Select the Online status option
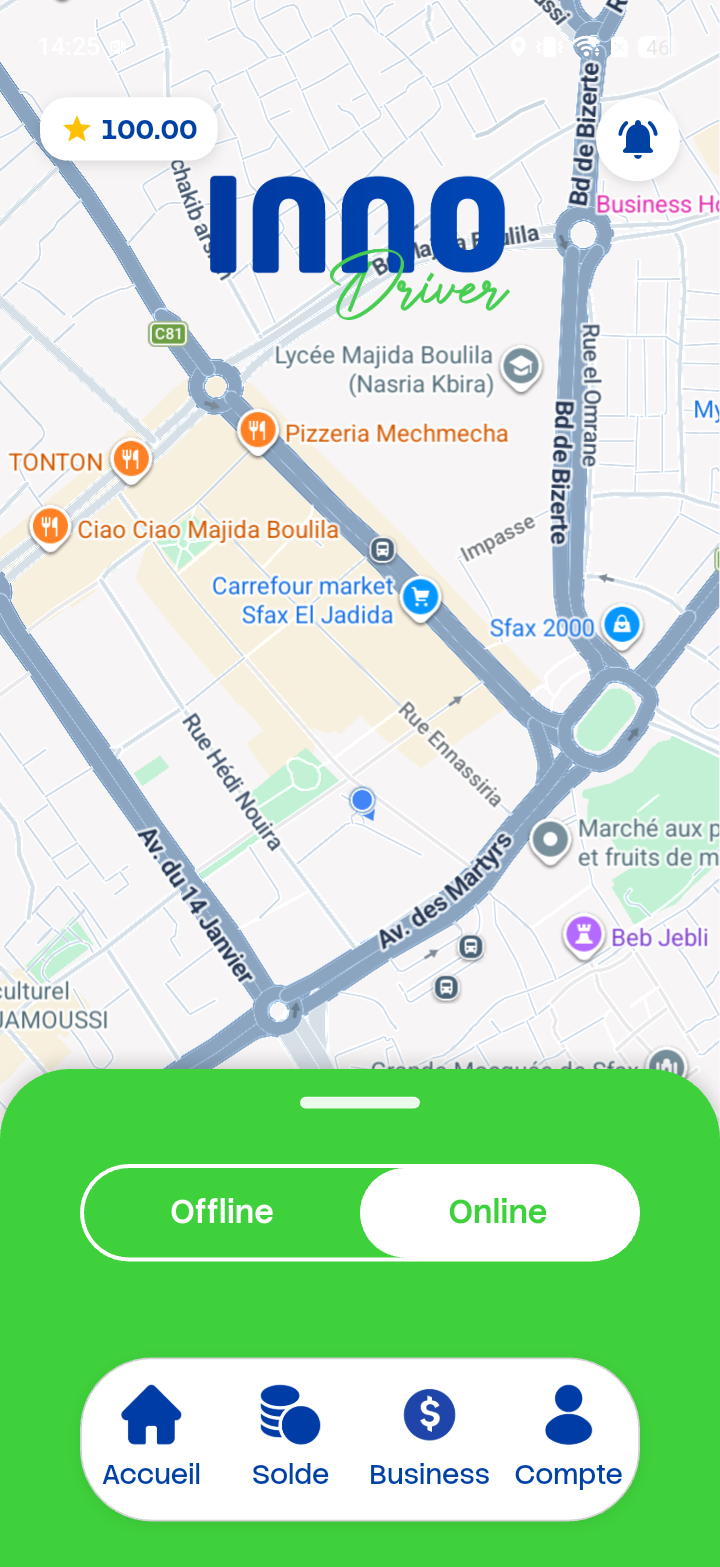 click(498, 1212)
